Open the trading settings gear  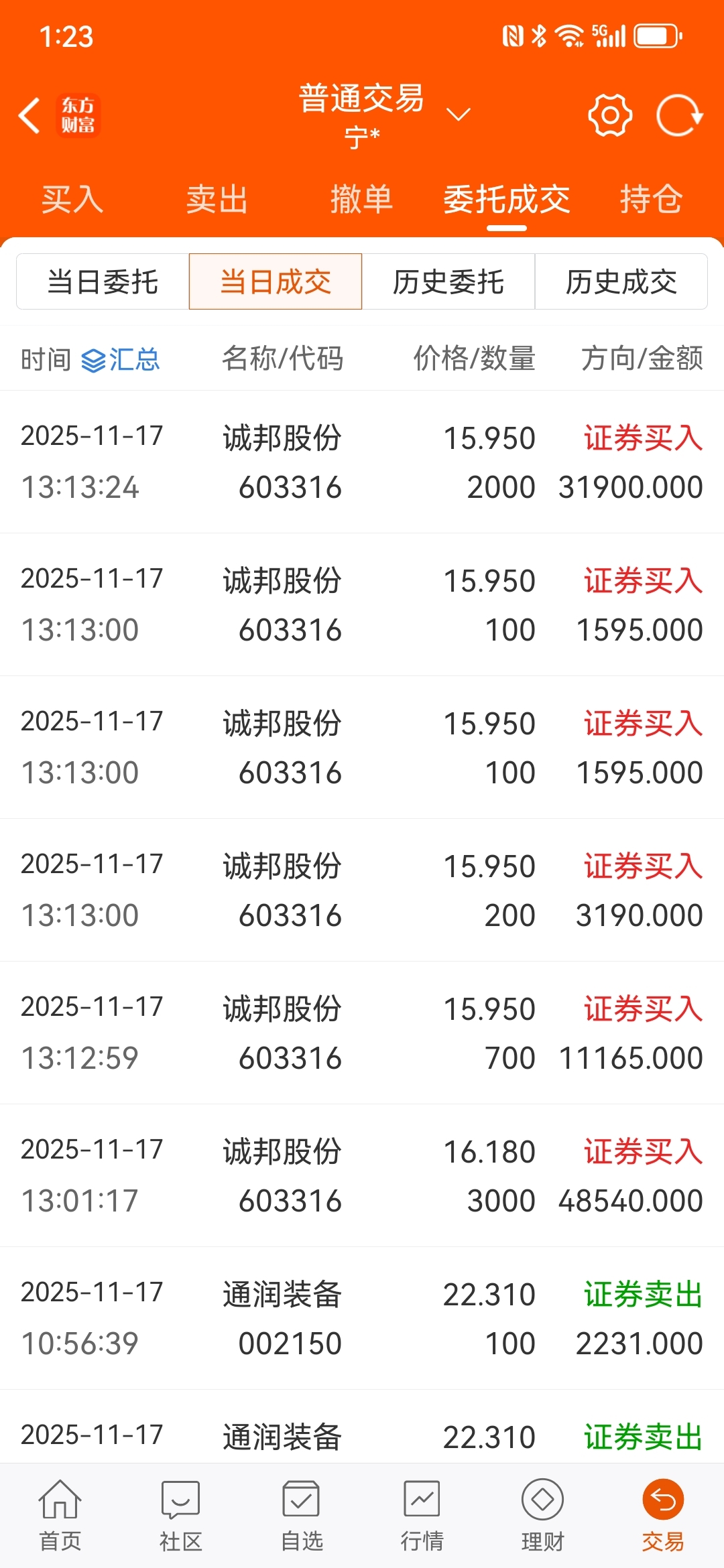tap(610, 116)
